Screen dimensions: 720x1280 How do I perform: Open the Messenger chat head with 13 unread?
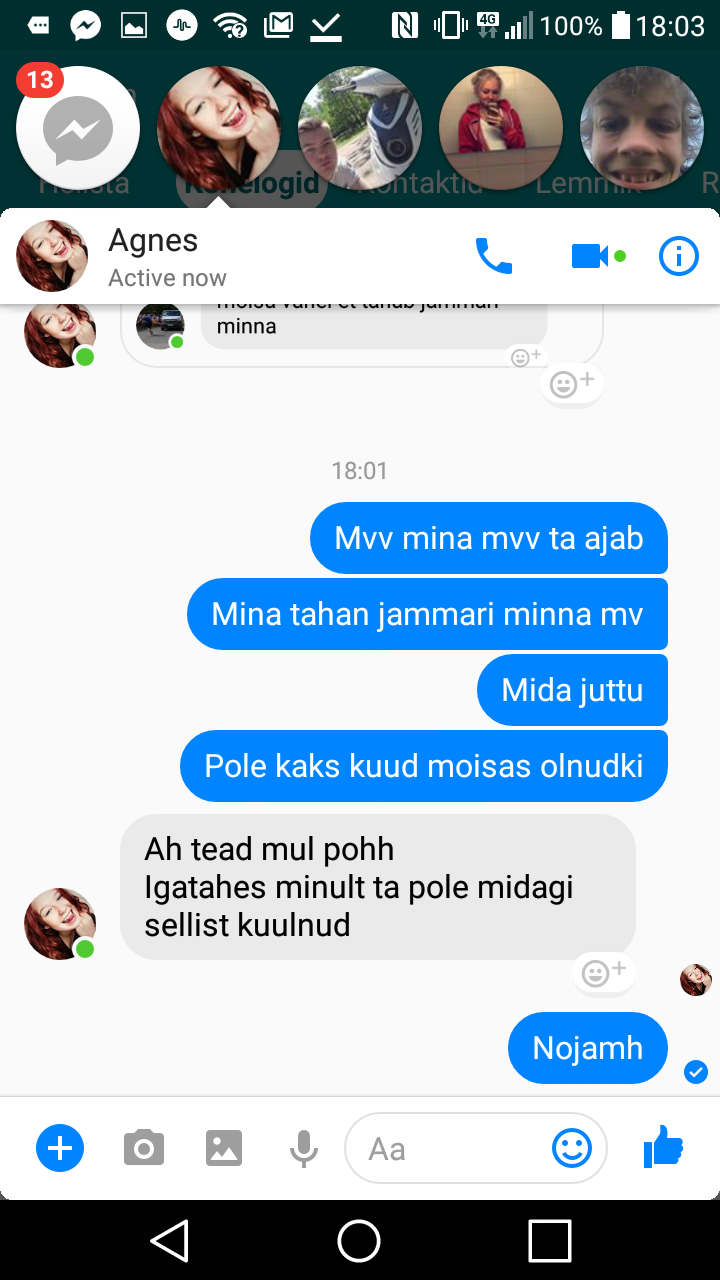[x=78, y=128]
